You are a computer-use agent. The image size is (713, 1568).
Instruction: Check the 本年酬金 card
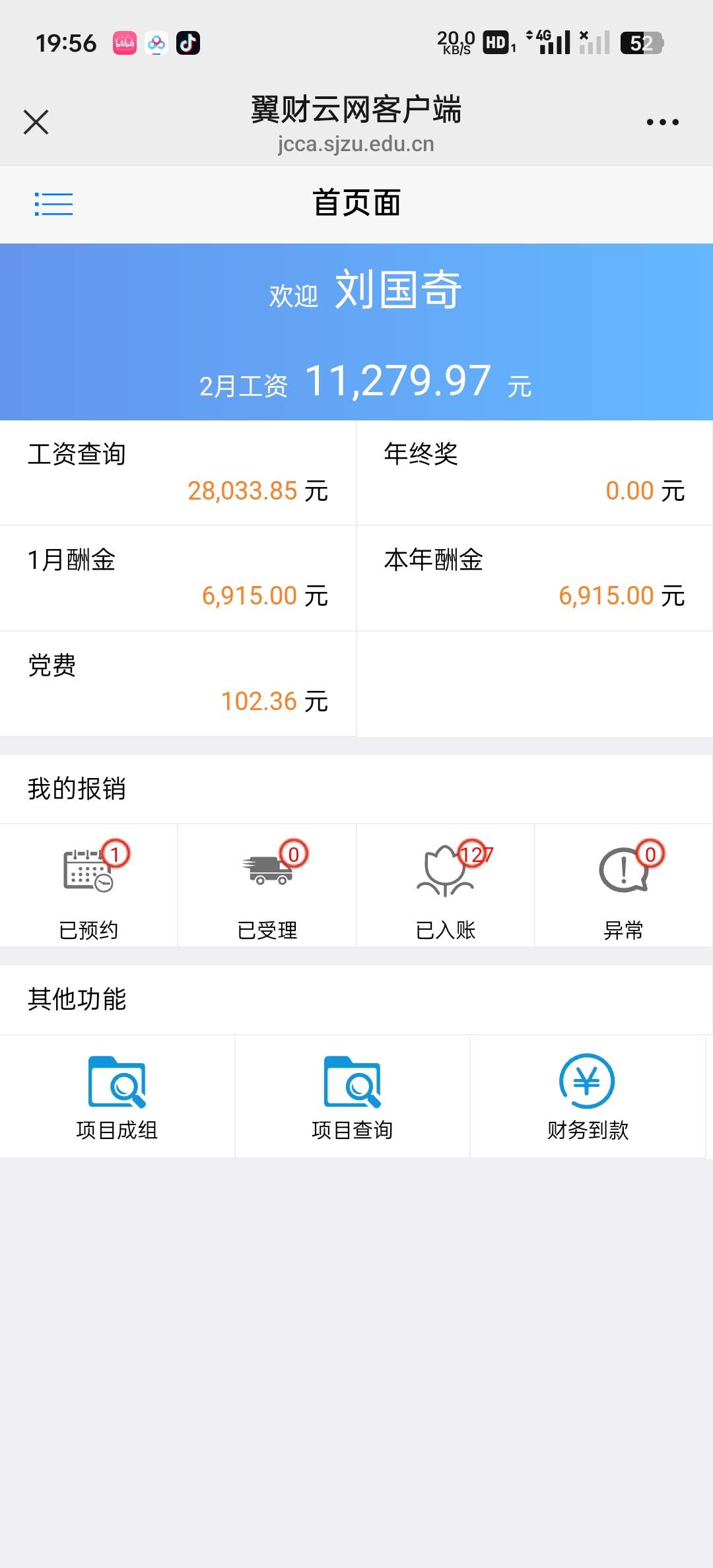pos(534,578)
